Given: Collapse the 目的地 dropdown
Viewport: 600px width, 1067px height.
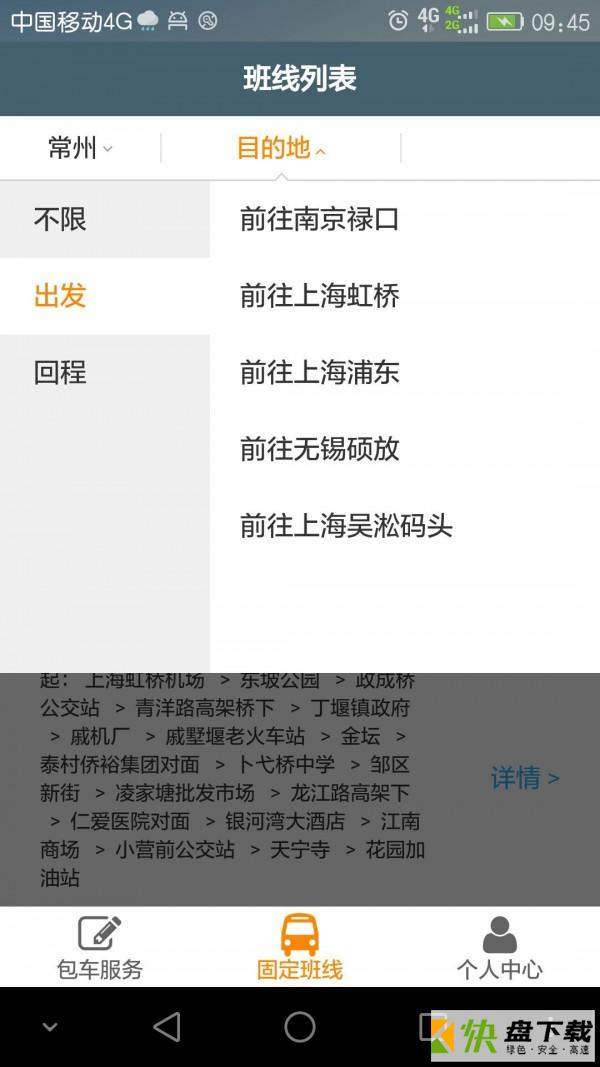Looking at the screenshot, I should 281,149.
